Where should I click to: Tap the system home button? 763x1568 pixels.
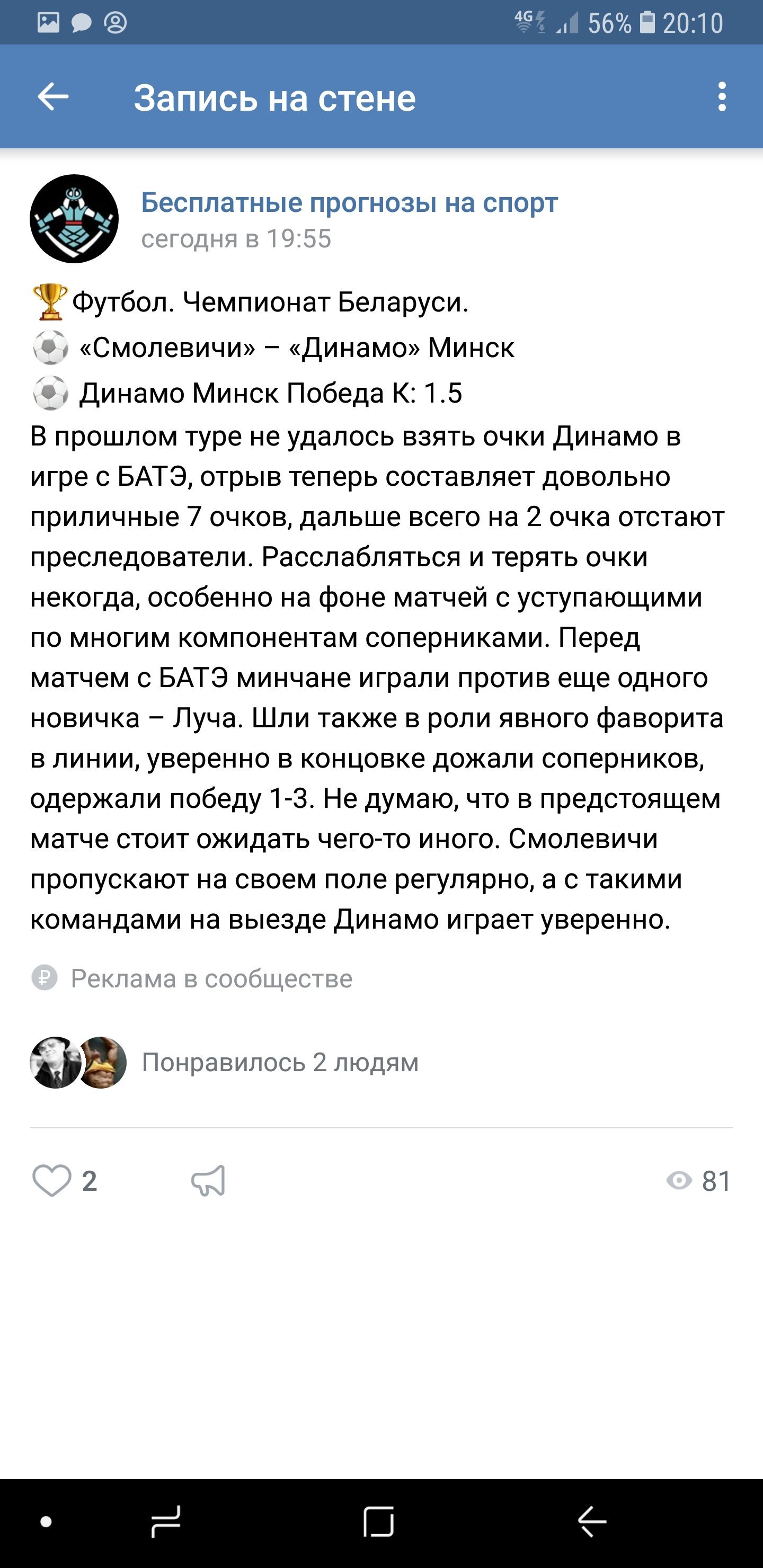coord(378,1522)
